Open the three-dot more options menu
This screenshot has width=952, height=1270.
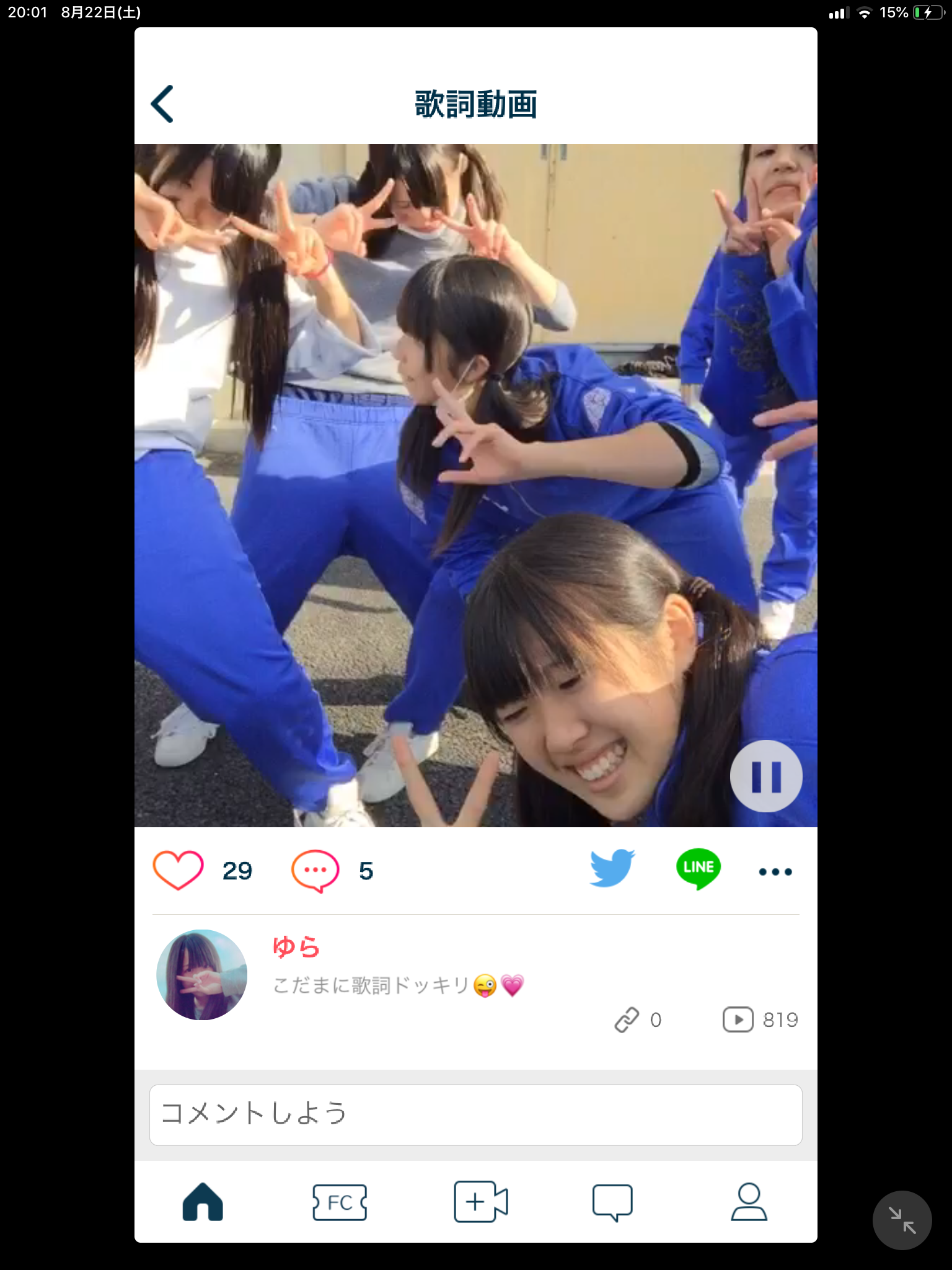(x=775, y=871)
